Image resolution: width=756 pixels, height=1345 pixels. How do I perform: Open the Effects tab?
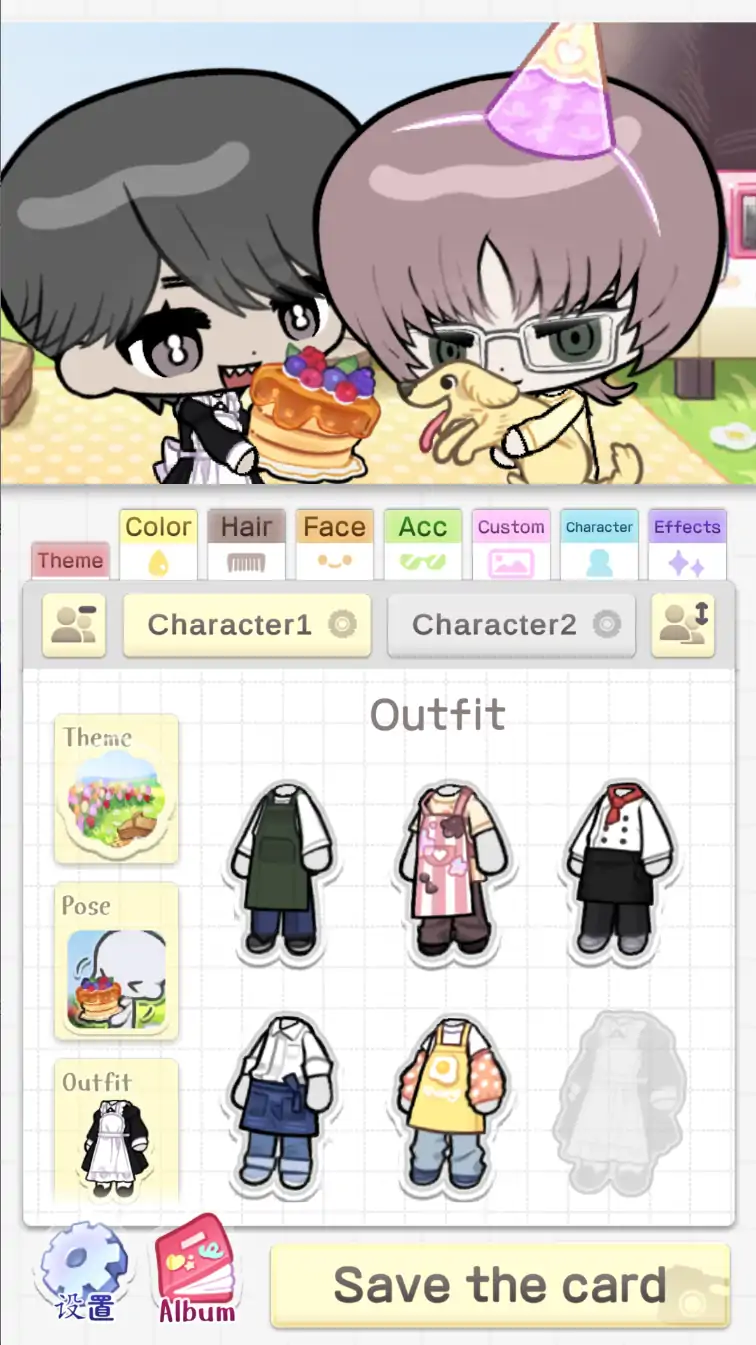click(x=687, y=543)
